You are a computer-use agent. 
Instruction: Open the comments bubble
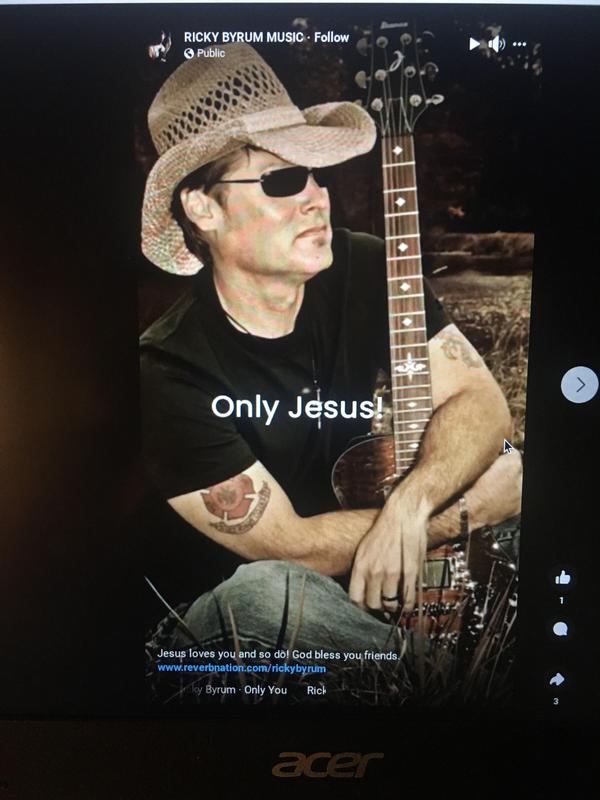tap(560, 629)
